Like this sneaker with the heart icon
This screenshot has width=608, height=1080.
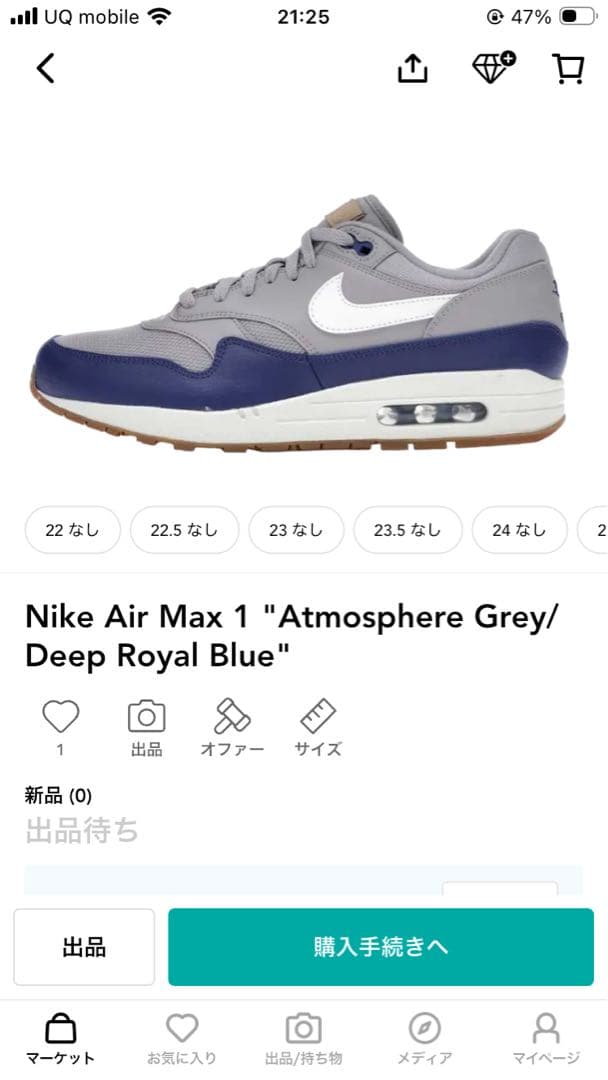61,717
